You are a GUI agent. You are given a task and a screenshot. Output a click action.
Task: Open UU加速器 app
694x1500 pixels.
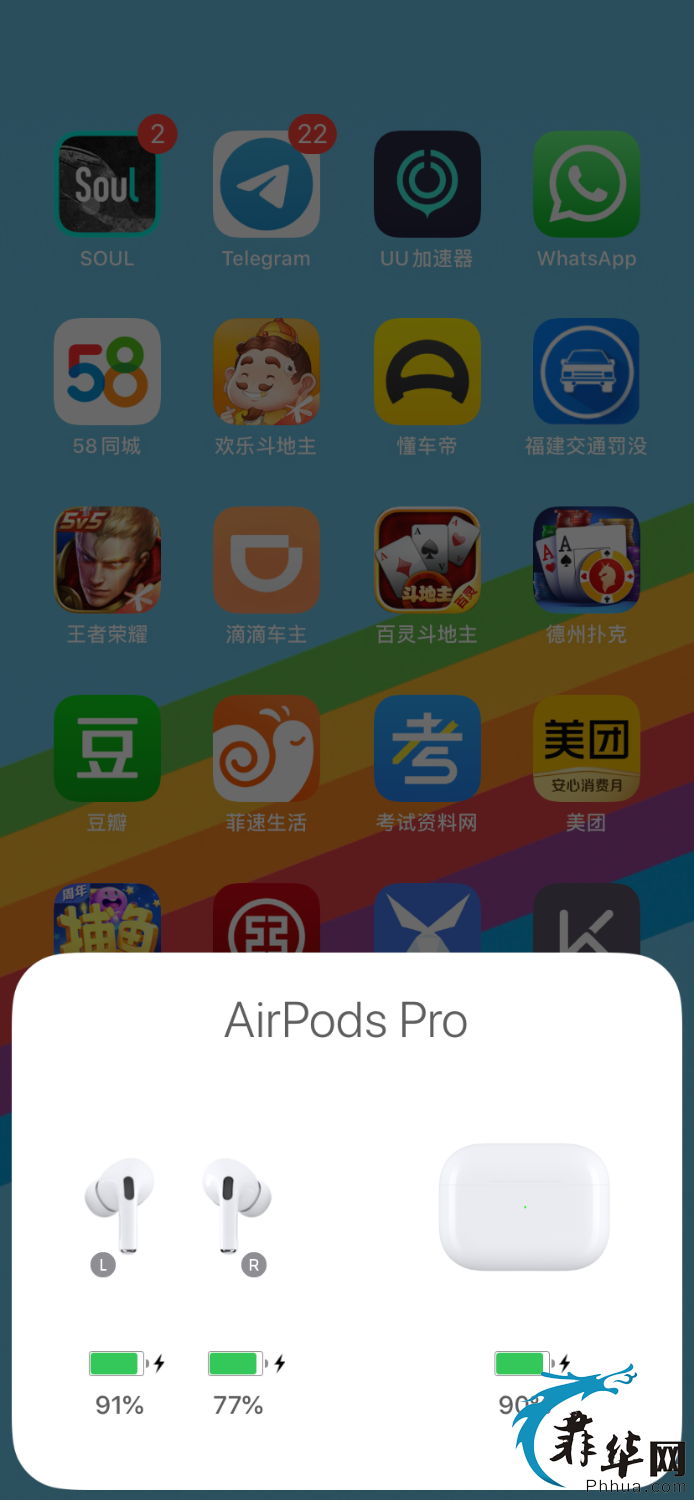[427, 185]
